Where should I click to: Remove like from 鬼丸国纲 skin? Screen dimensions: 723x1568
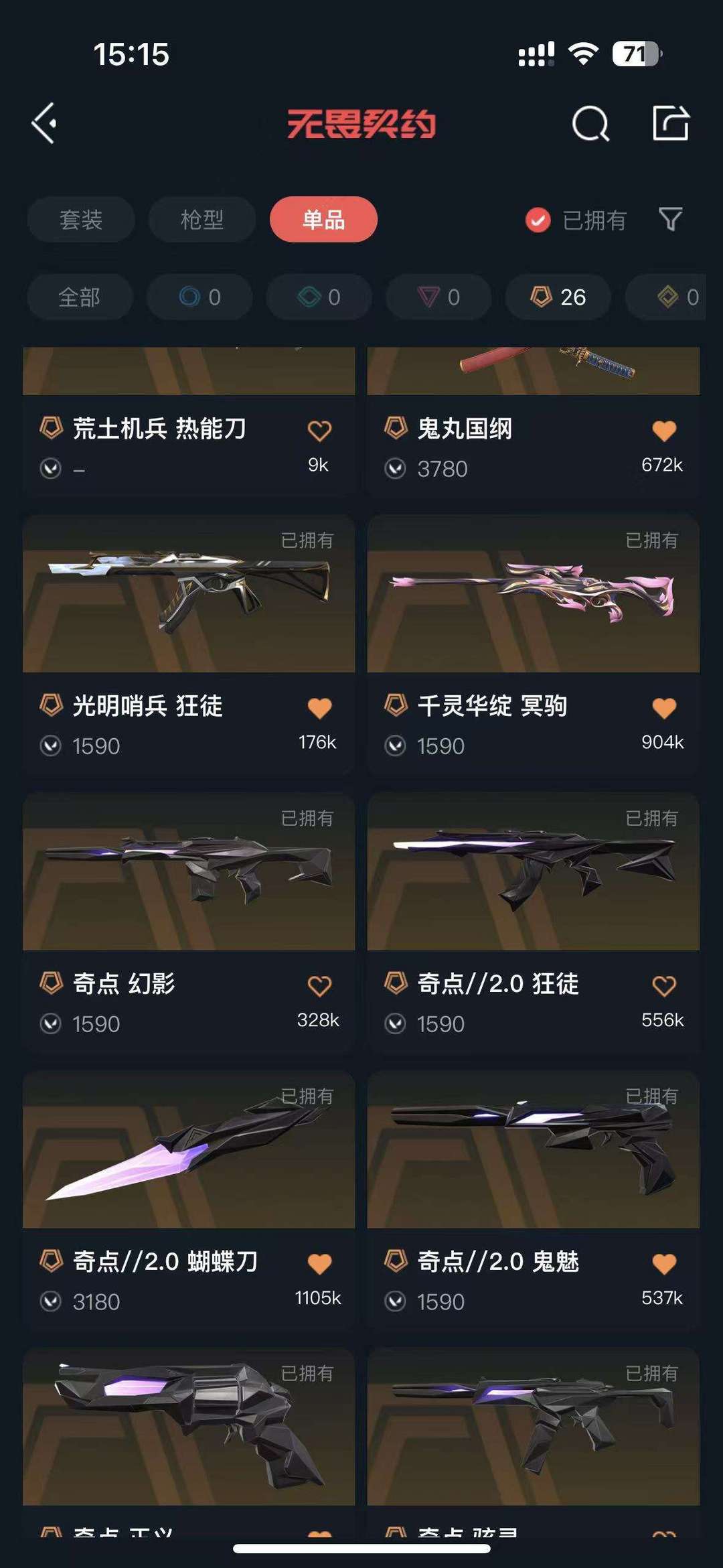663,430
